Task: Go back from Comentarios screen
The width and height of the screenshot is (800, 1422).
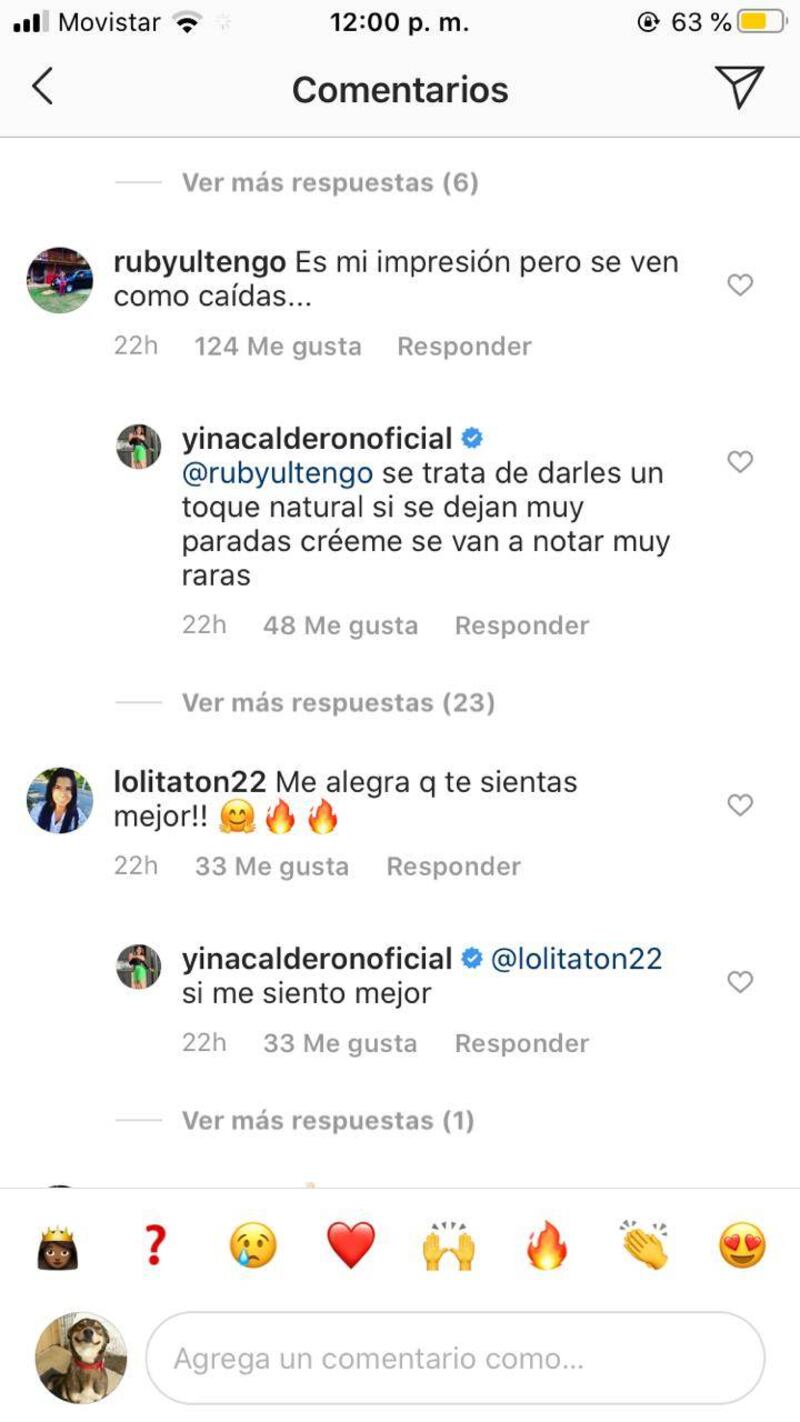Action: (x=42, y=88)
